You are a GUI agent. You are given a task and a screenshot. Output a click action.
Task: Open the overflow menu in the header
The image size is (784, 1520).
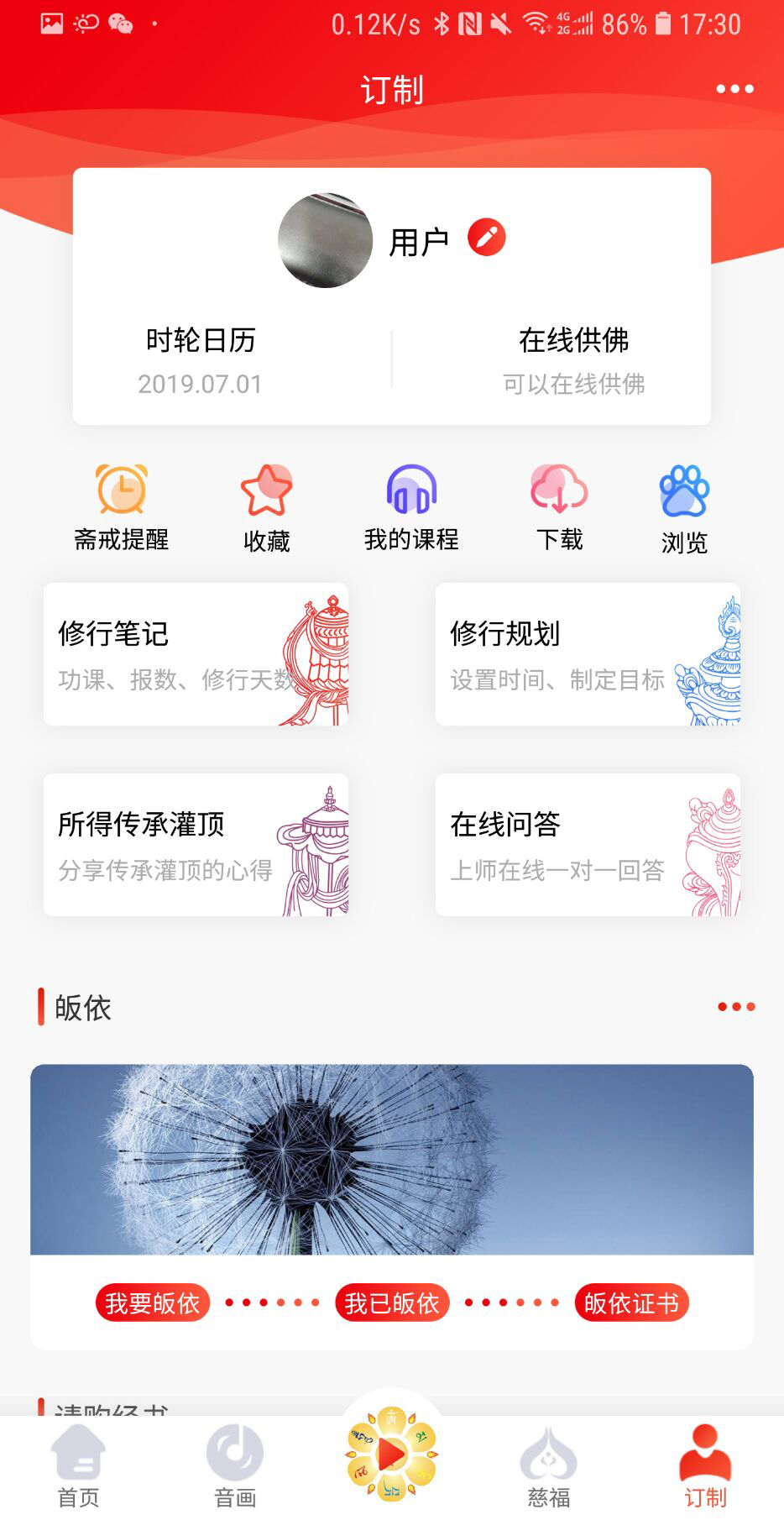point(734,89)
